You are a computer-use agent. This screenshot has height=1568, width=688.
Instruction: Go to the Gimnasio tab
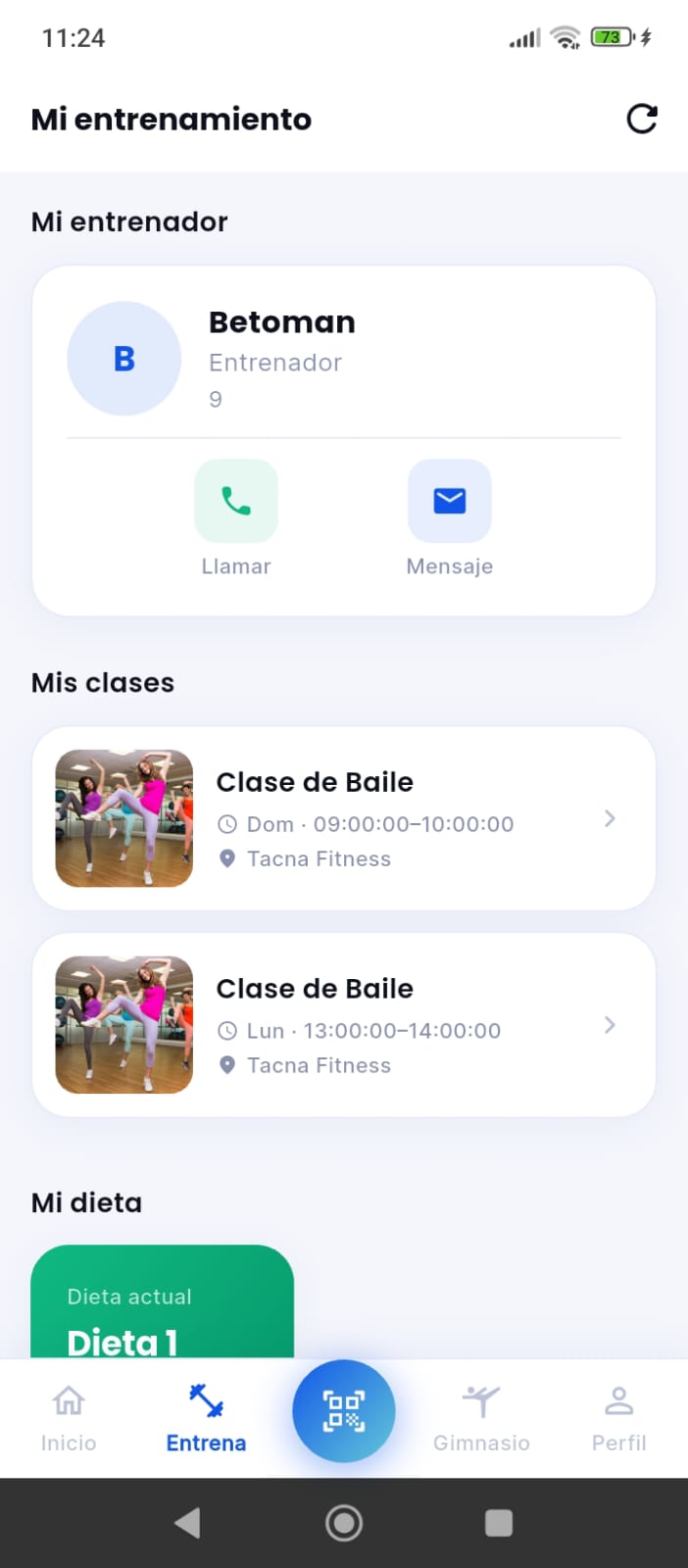click(481, 1418)
